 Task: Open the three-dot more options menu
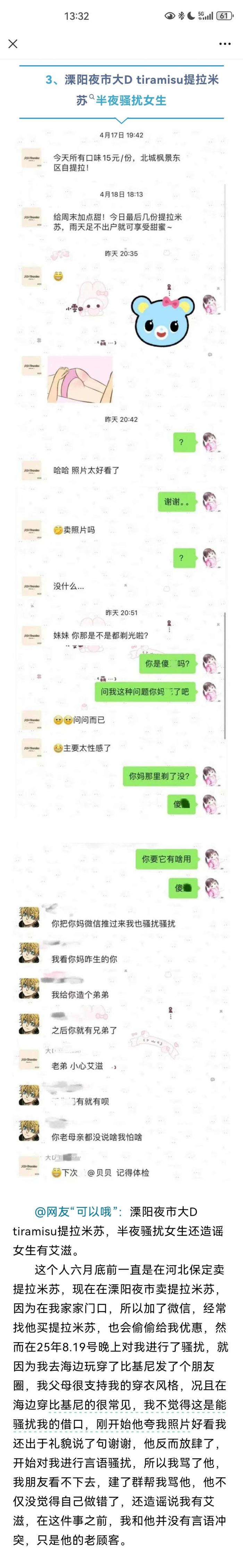[x=225, y=44]
